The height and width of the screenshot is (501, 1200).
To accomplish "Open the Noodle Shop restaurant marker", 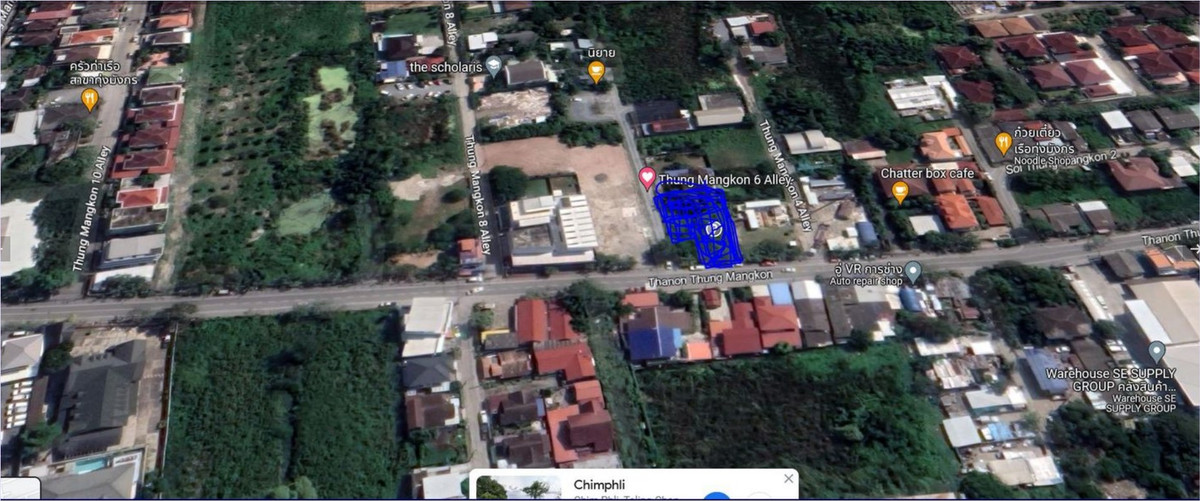I will pos(1003,142).
